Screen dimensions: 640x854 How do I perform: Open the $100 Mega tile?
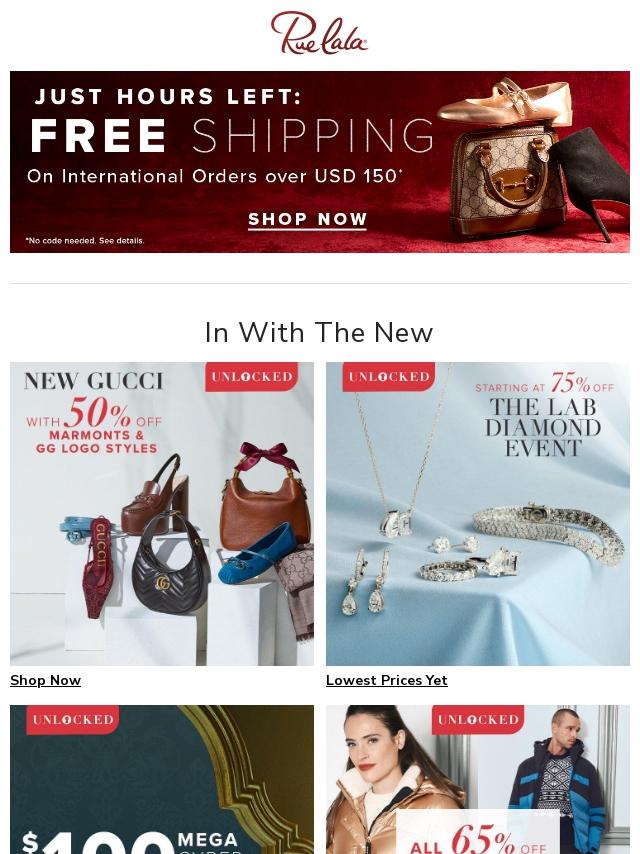[x=162, y=780]
